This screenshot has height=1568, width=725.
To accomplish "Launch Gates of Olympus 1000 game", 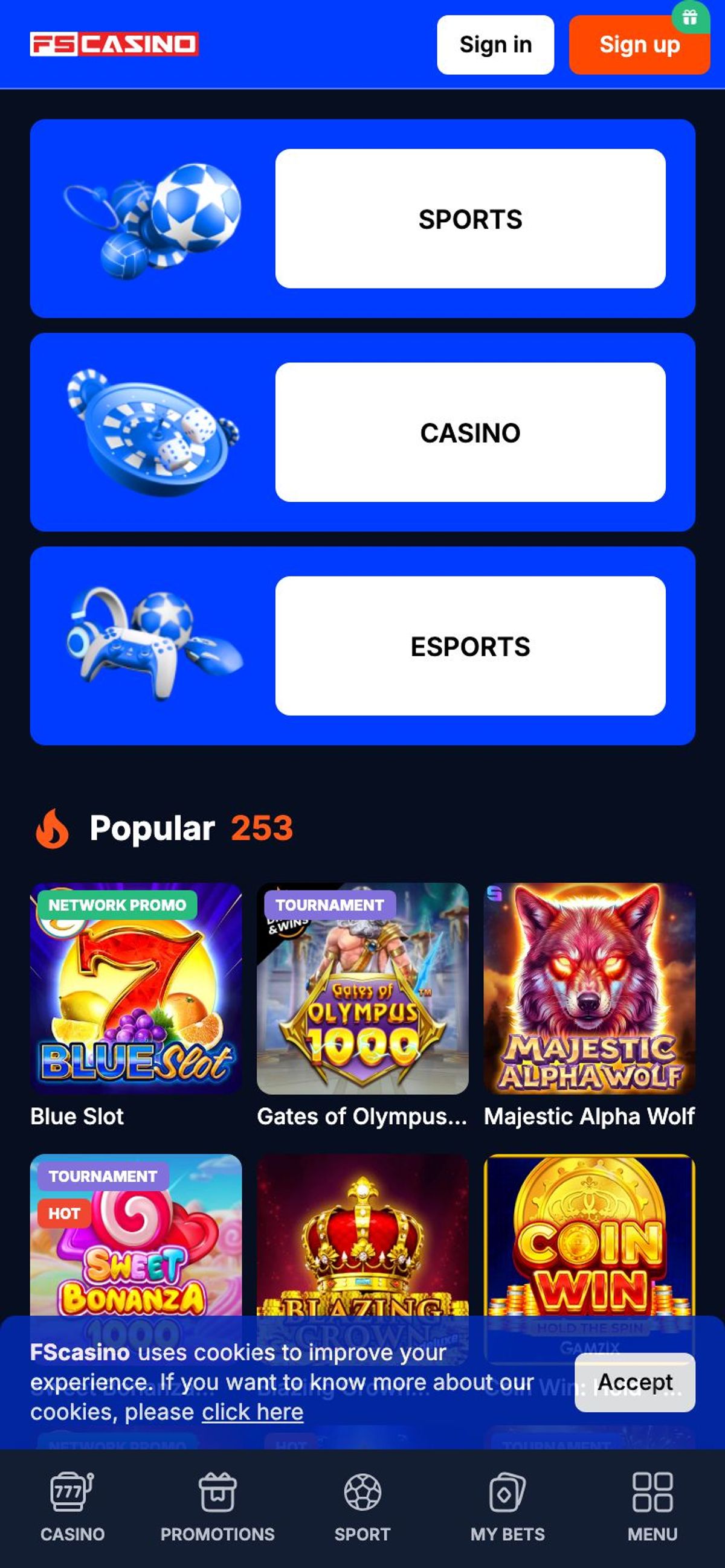I will tap(362, 988).
